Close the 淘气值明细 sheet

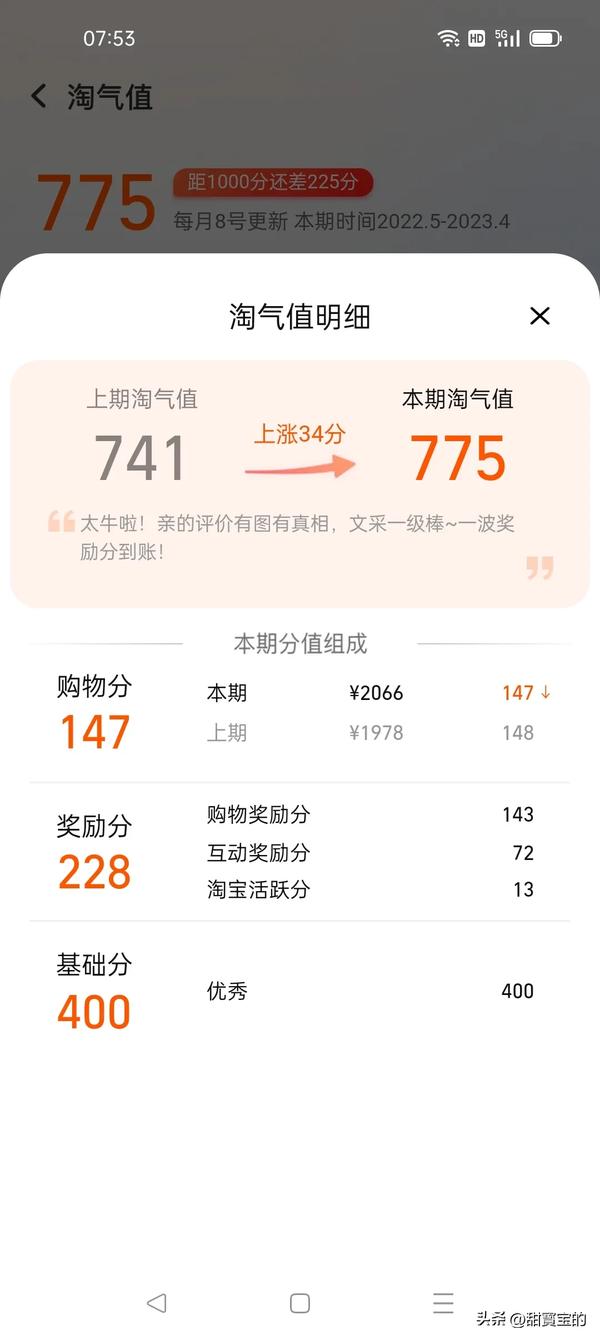click(x=539, y=316)
